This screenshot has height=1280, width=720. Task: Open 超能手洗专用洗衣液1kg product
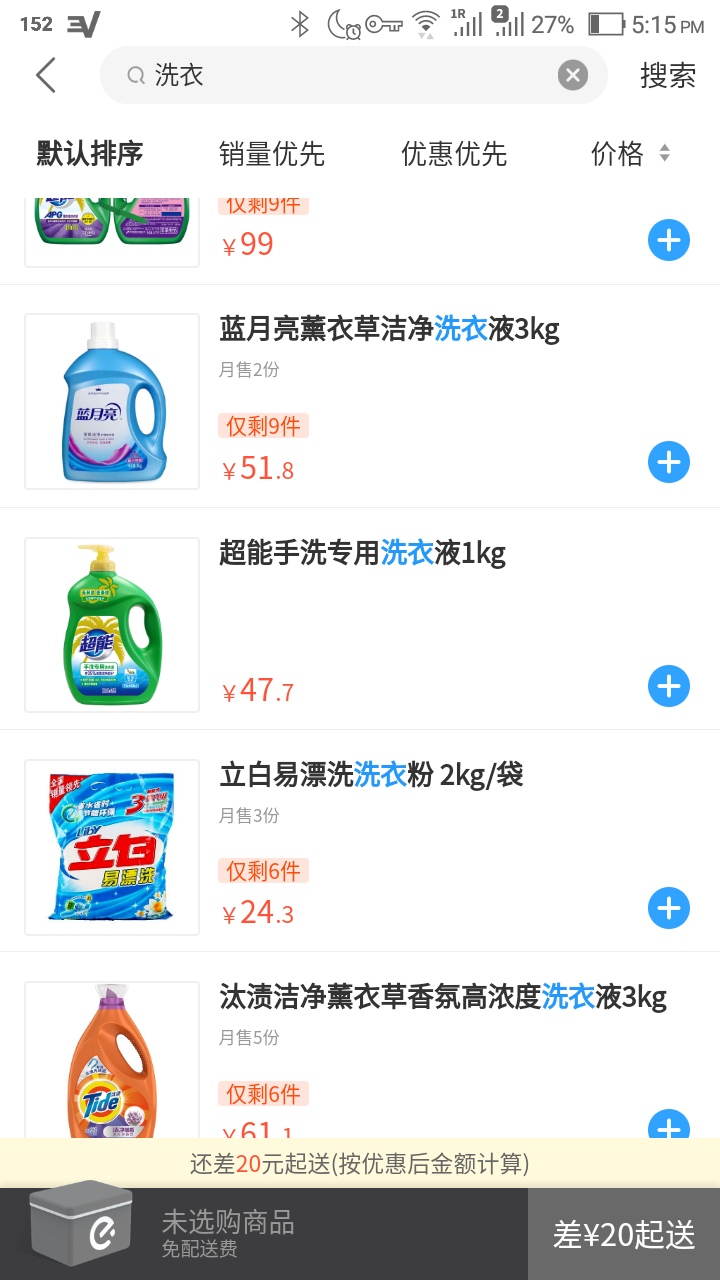coord(362,552)
